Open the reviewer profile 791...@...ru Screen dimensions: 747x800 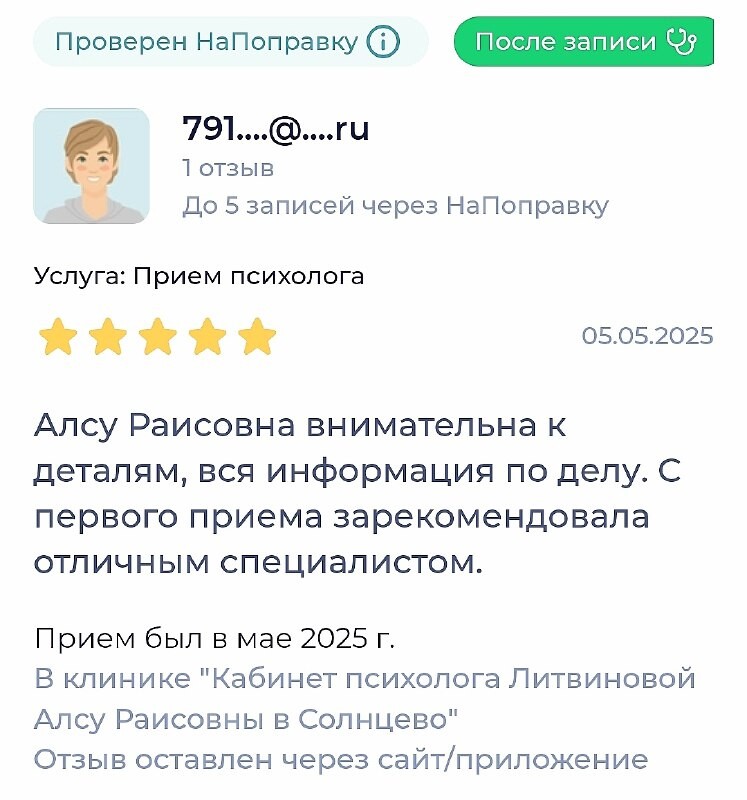[x=276, y=129]
